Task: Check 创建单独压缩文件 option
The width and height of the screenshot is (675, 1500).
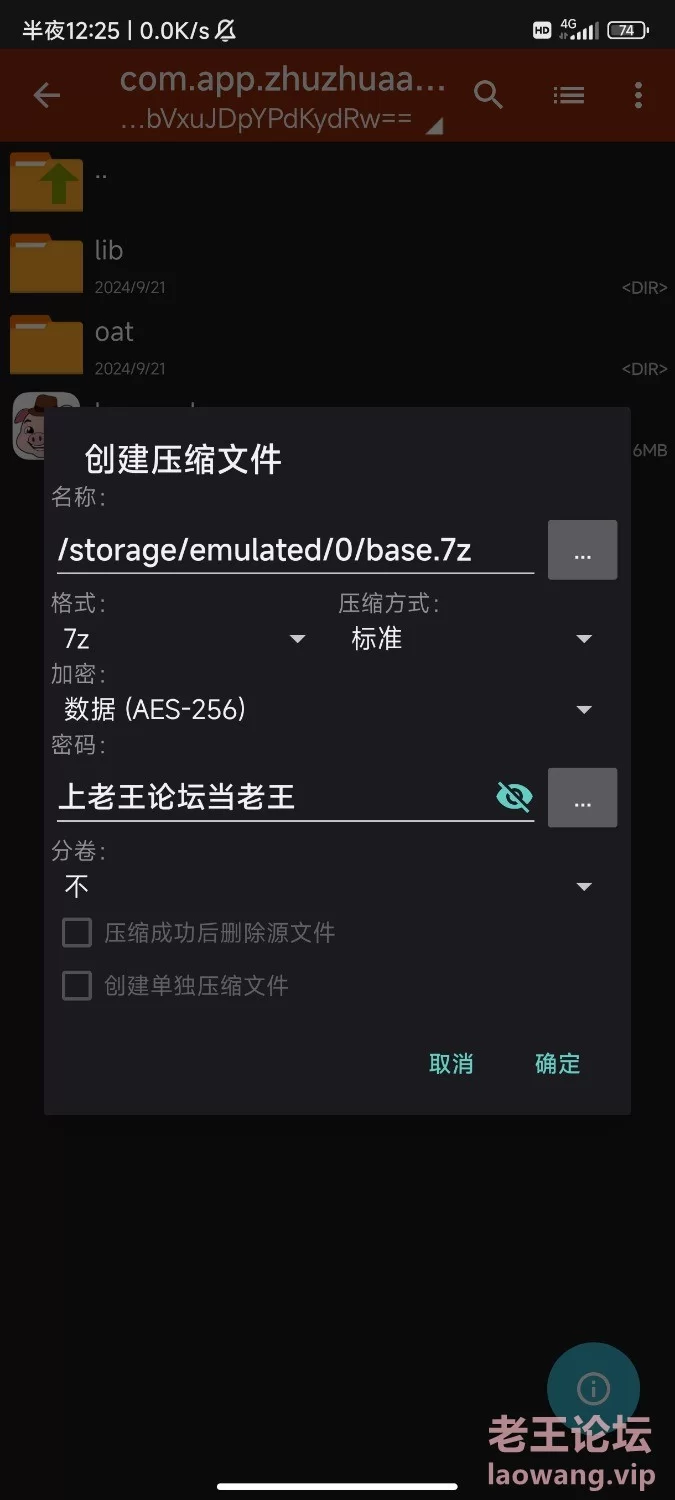Action: point(176,986)
